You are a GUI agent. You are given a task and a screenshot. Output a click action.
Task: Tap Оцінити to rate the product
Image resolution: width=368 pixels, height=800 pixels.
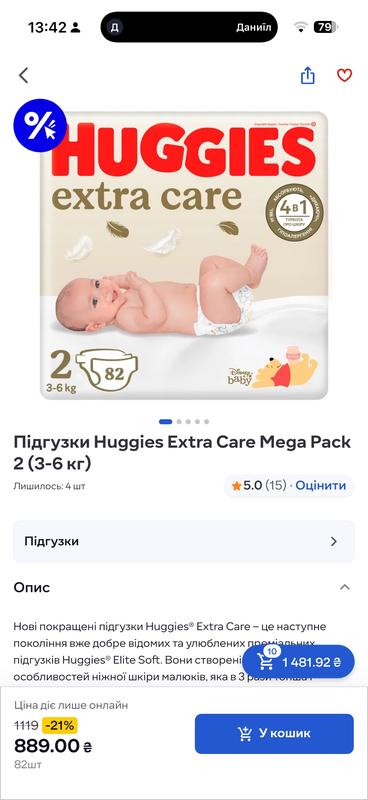coord(321,486)
